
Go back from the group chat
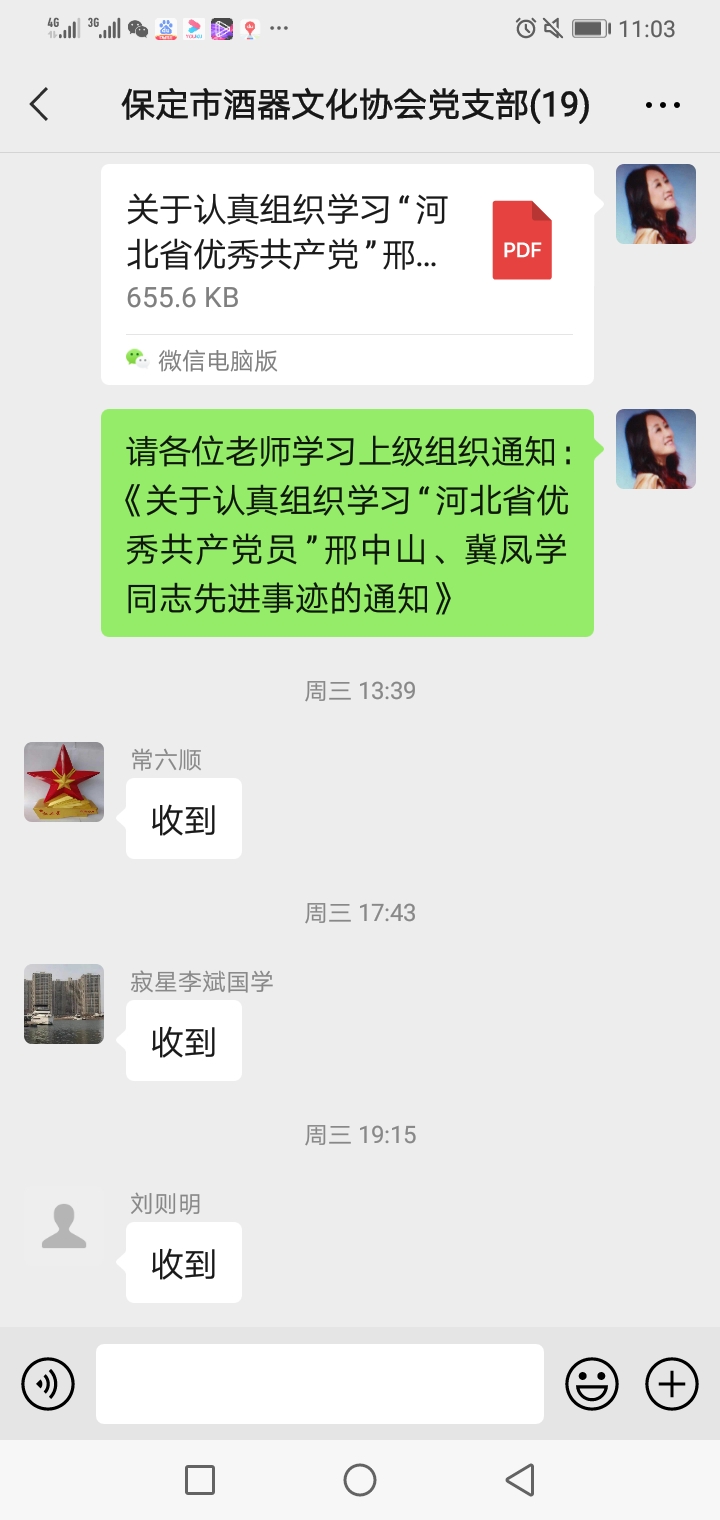tap(39, 104)
